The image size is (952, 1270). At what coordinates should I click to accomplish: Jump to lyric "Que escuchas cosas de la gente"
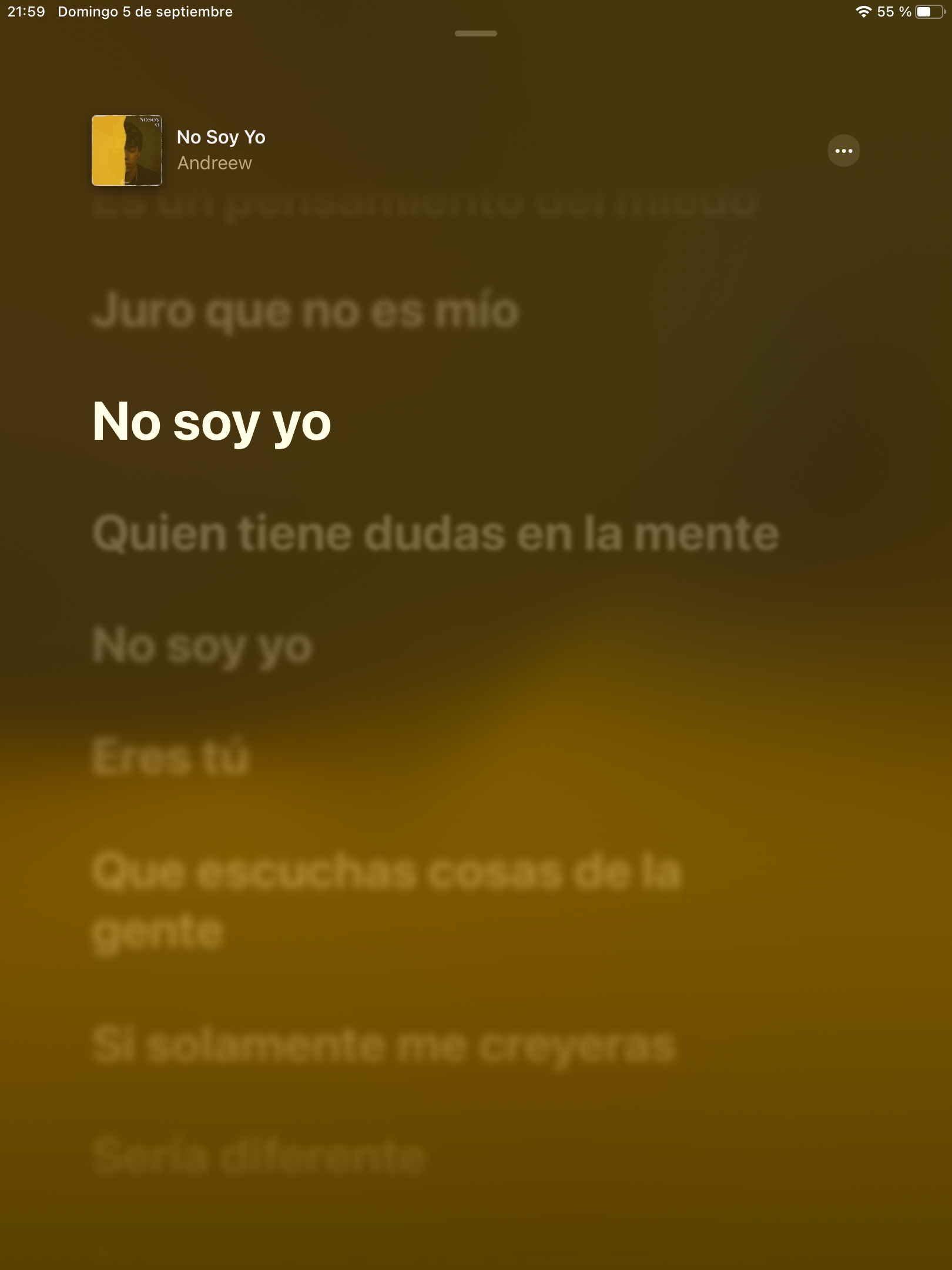coord(387,900)
